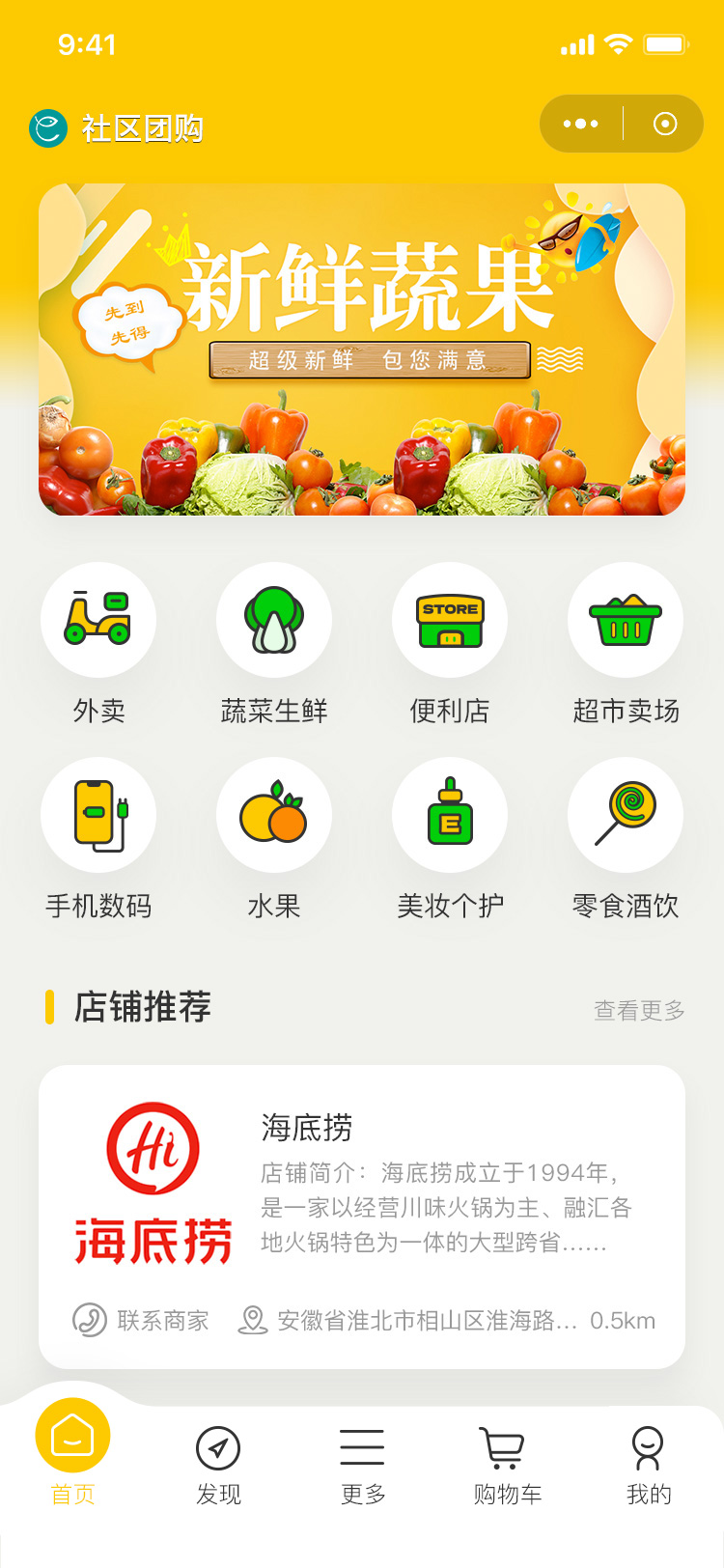This screenshot has height=1568, width=724.
Task: Open the 海底捞 shop card
Action: 362,1217
